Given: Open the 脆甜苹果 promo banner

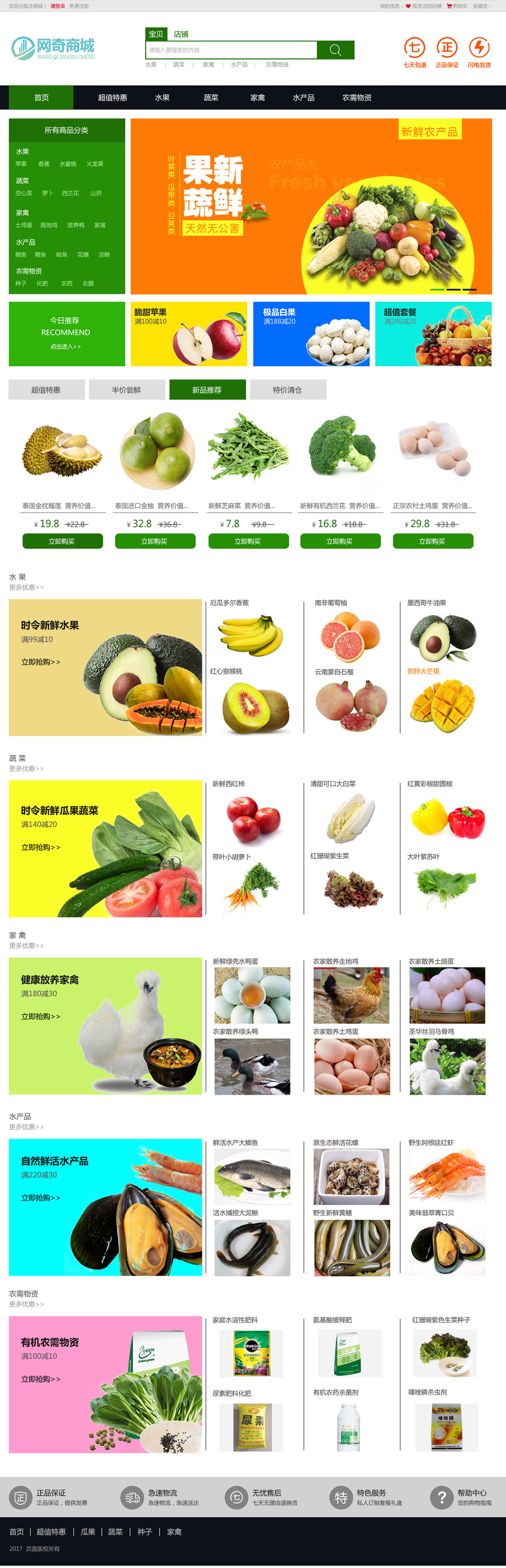Looking at the screenshot, I should 189,334.
